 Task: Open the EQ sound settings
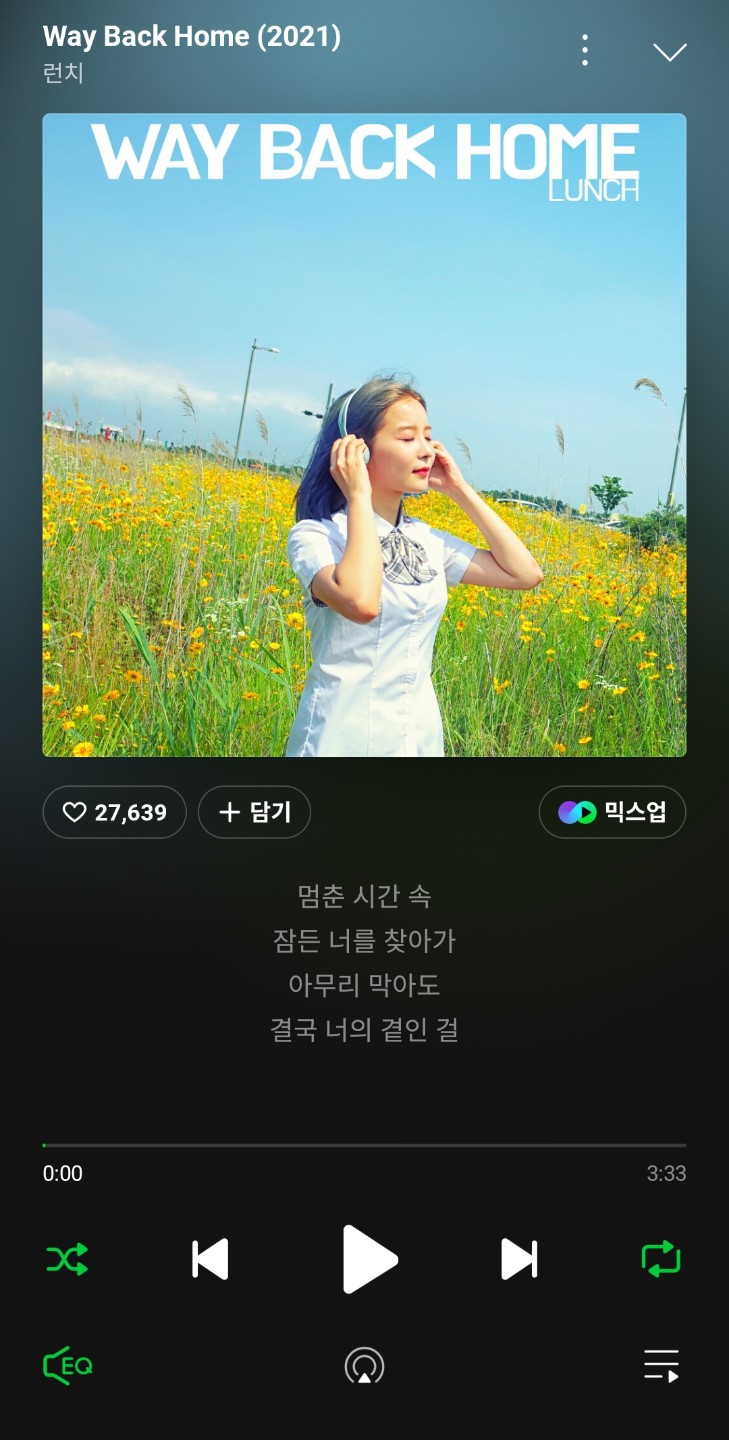[x=68, y=1366]
